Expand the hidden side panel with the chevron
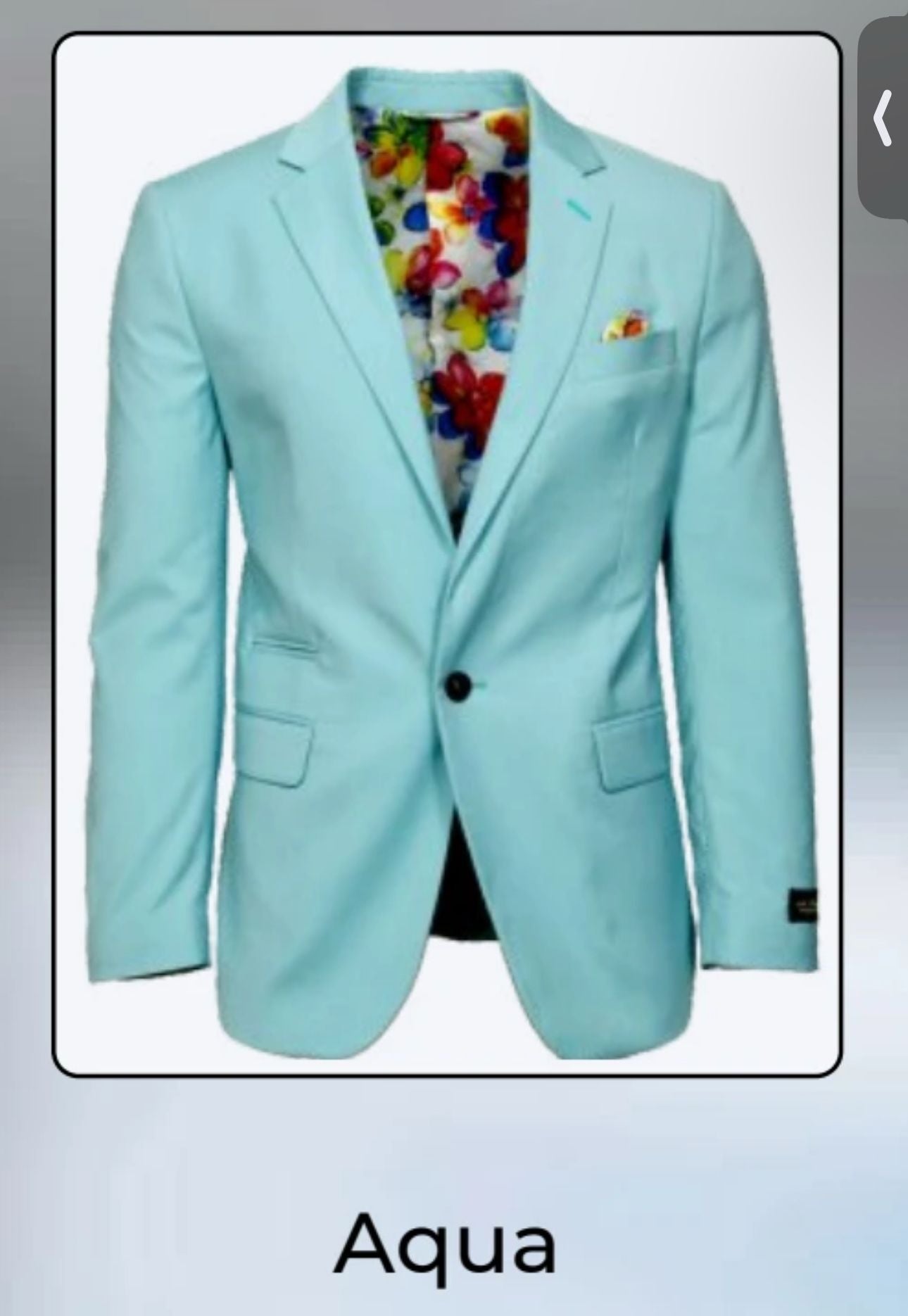The image size is (908, 1316). 883,120
